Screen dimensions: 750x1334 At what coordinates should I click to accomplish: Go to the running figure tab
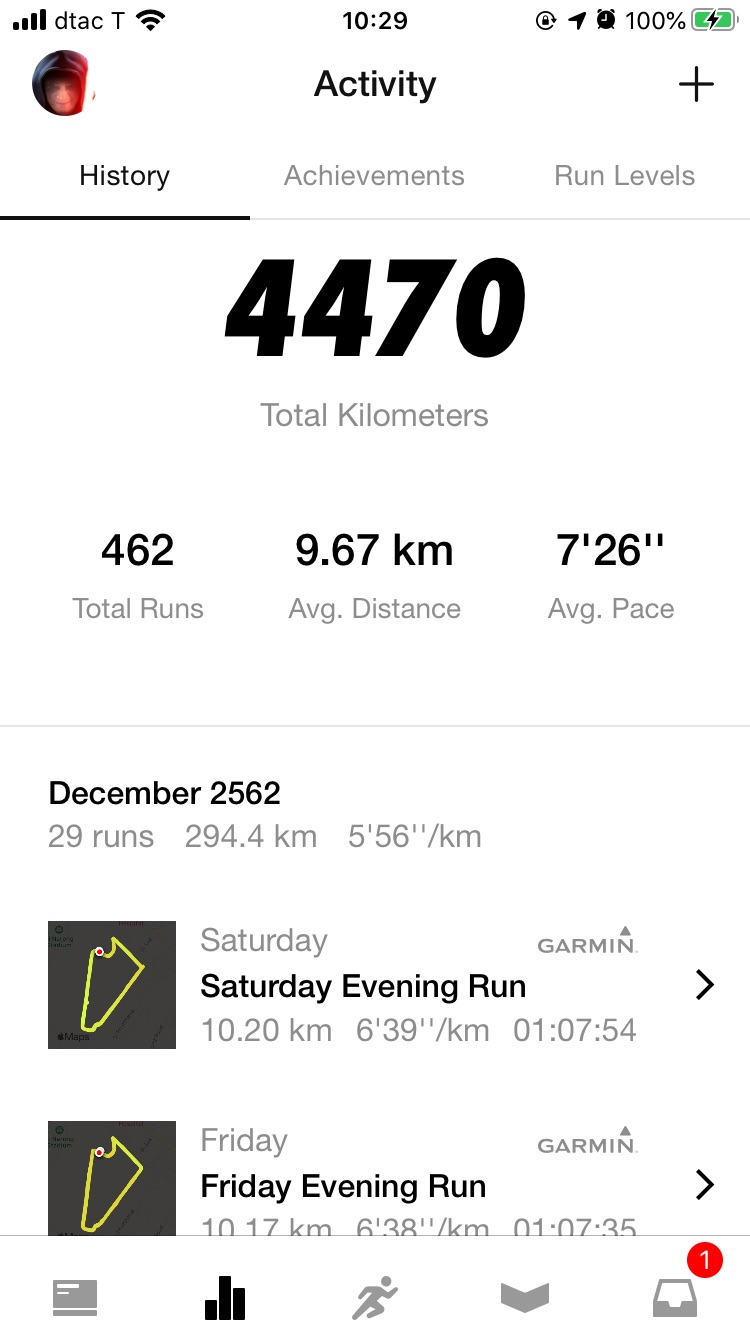(x=375, y=1297)
